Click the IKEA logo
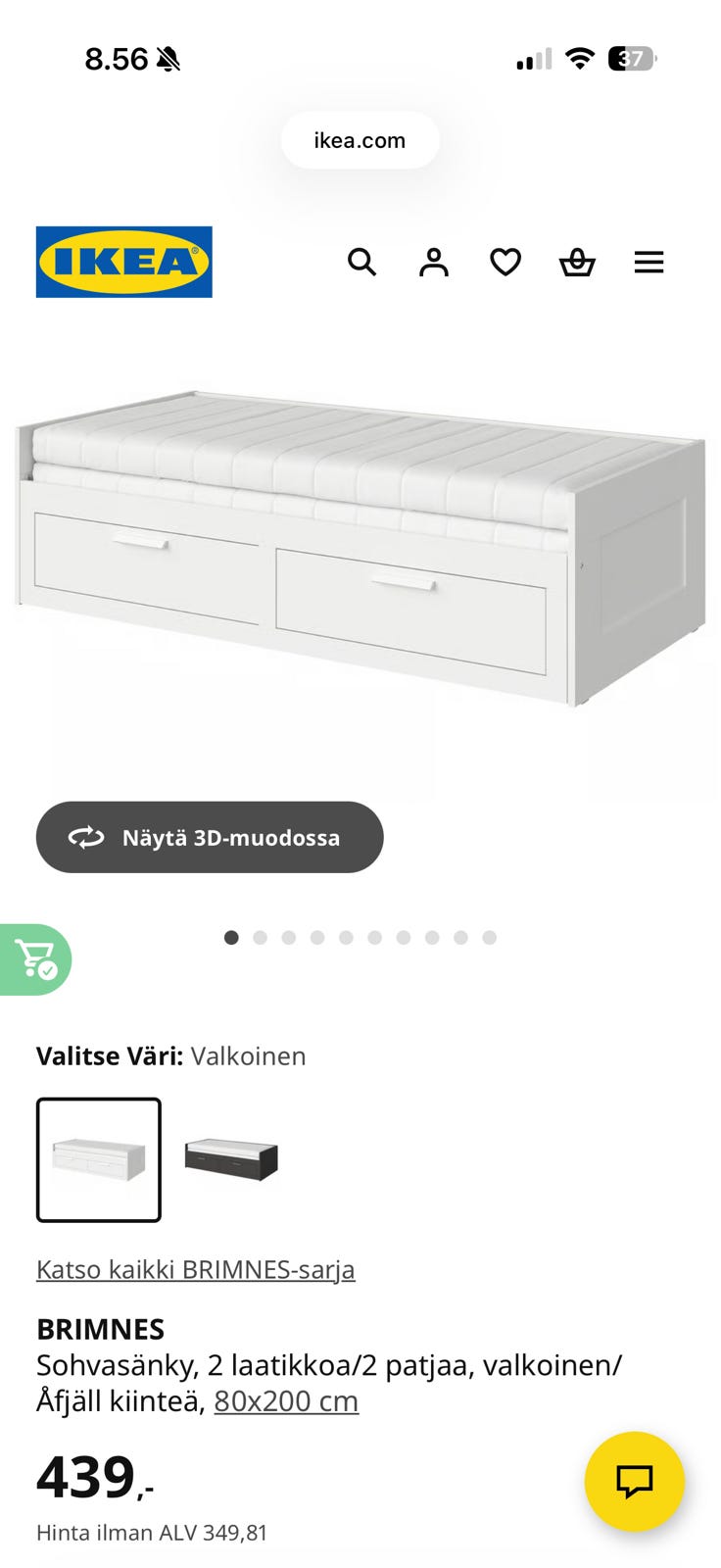This screenshot has width=721, height=1568. tap(122, 262)
